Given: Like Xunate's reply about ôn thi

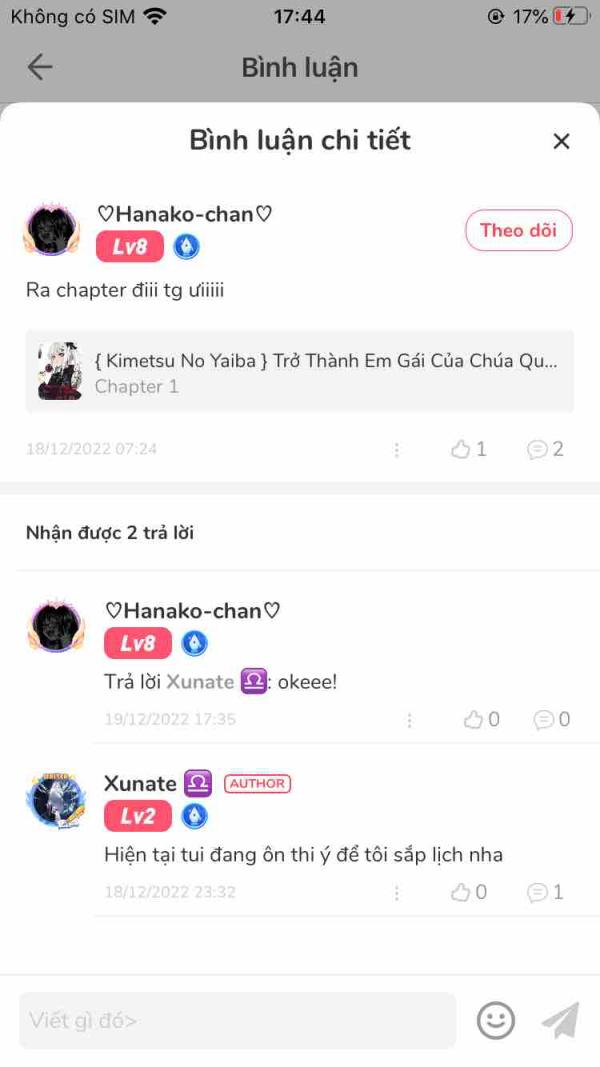Looking at the screenshot, I should pos(468,892).
